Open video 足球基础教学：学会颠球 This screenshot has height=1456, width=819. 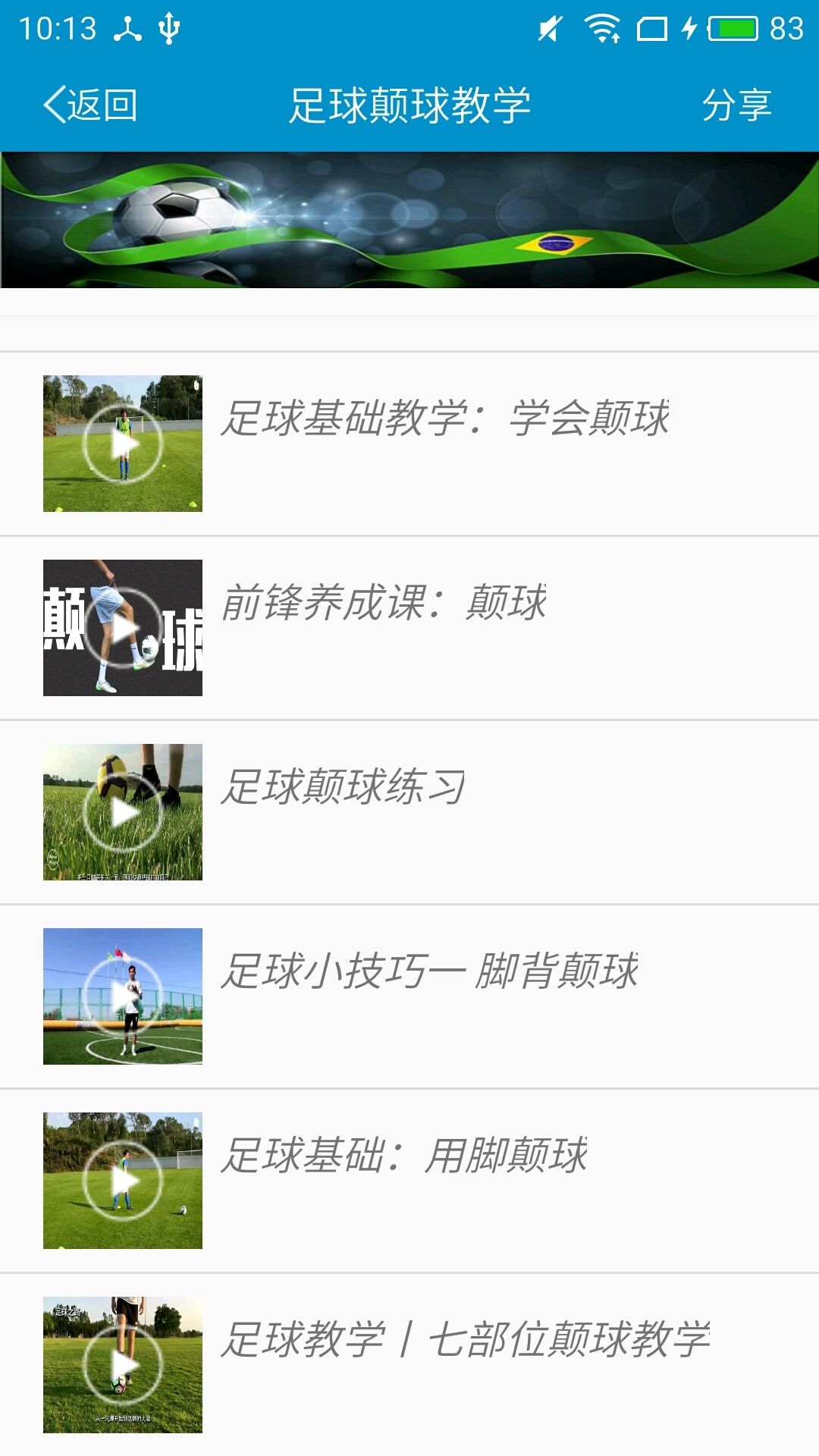[444, 419]
